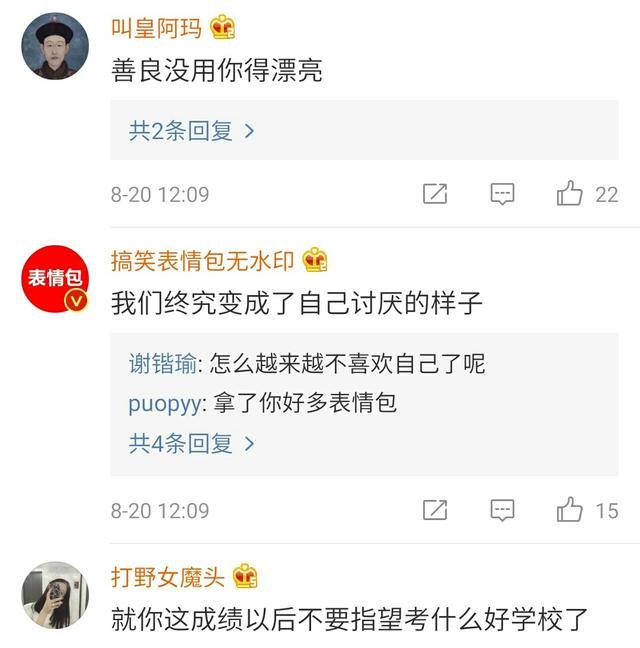Open 叫皇阿玛's profile avatar
The height and width of the screenshot is (648, 640).
coord(55,46)
